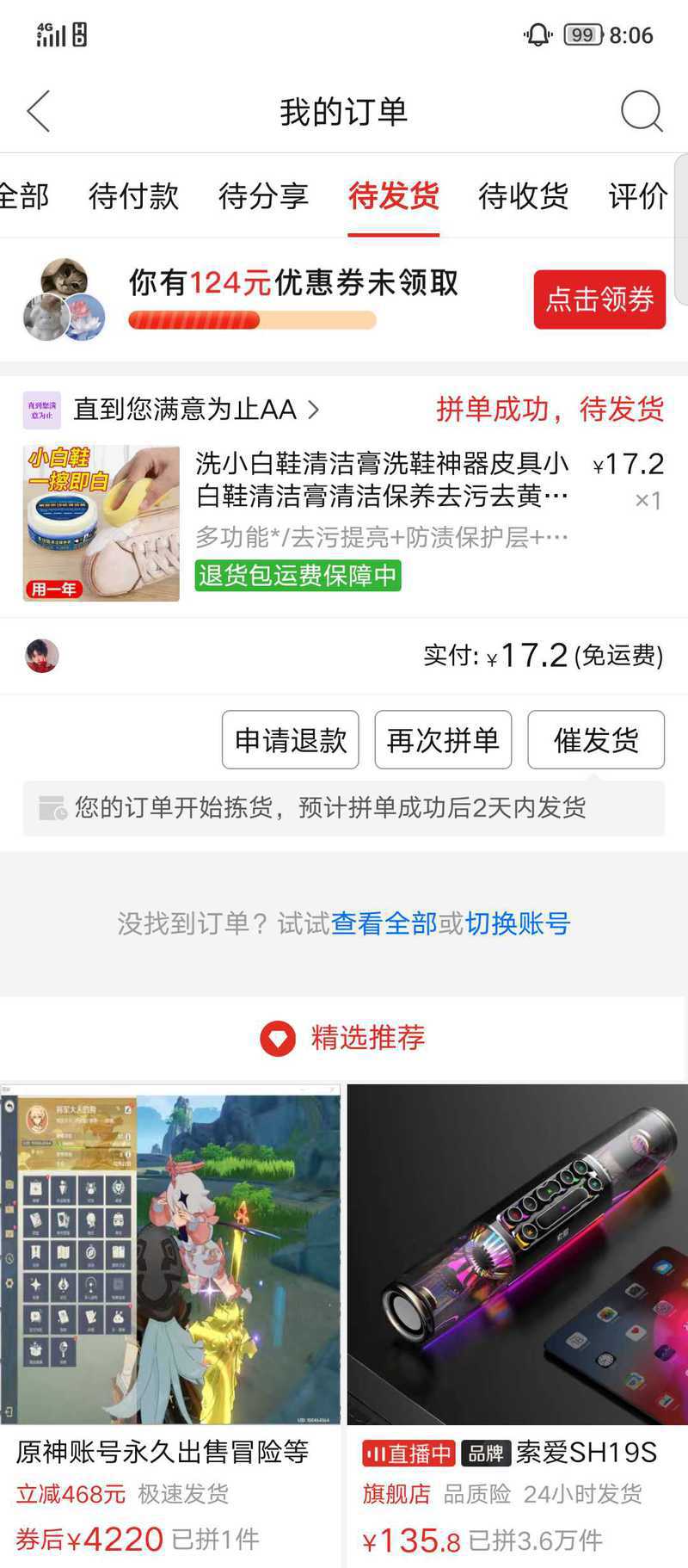688x1568 pixels.
Task: Switch to the 待分享 tab
Action: [x=263, y=196]
